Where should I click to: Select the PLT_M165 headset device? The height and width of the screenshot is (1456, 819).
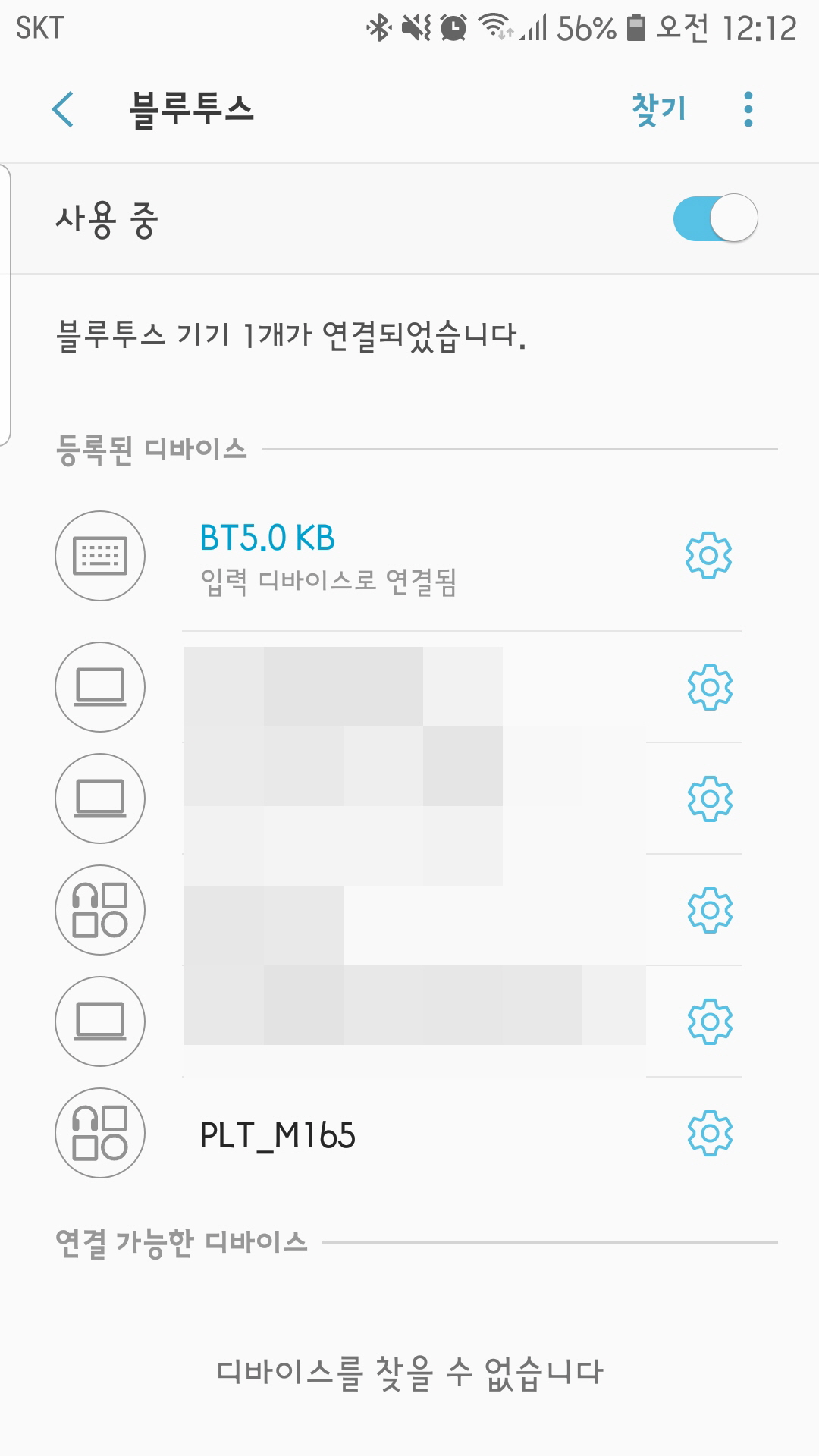[278, 1134]
